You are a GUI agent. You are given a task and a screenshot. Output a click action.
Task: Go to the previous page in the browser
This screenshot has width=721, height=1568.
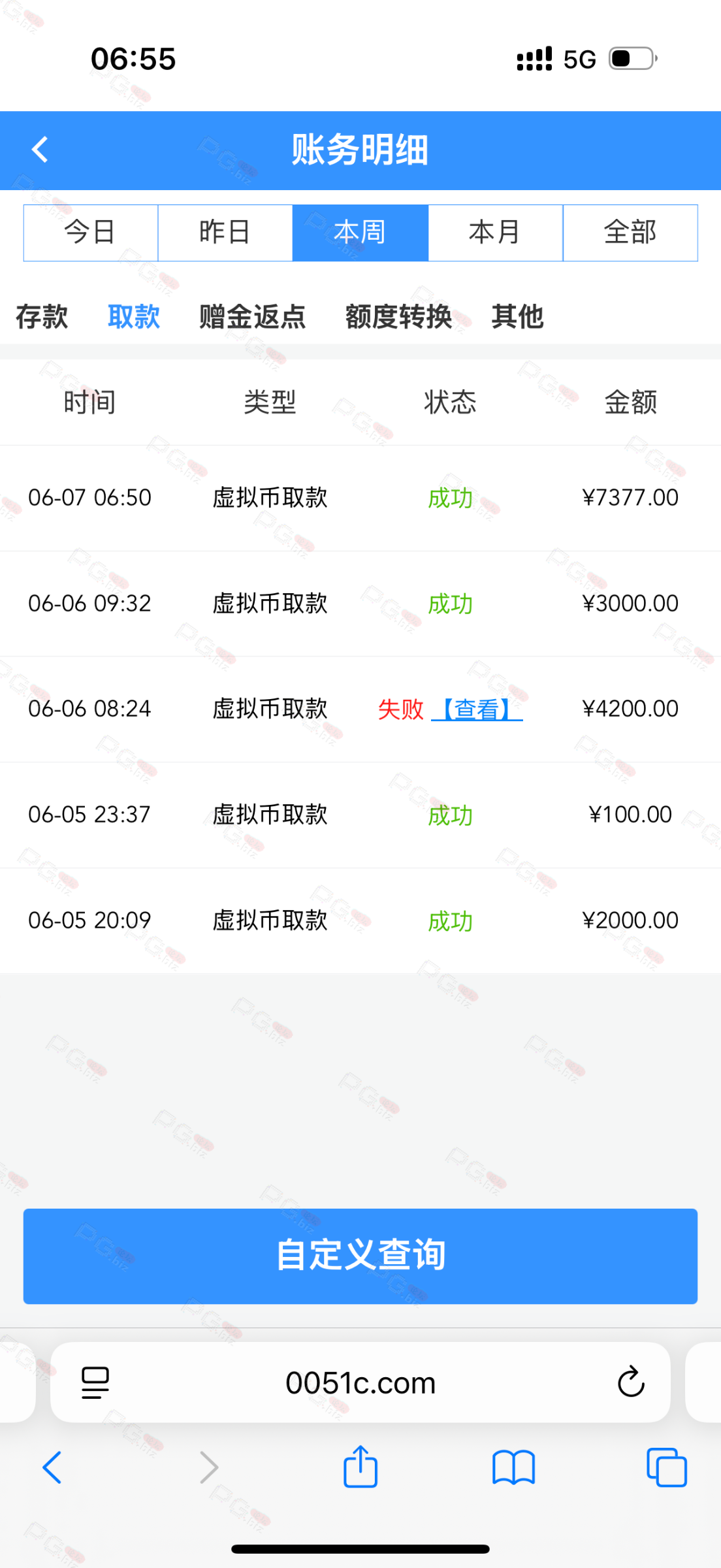(52, 1467)
